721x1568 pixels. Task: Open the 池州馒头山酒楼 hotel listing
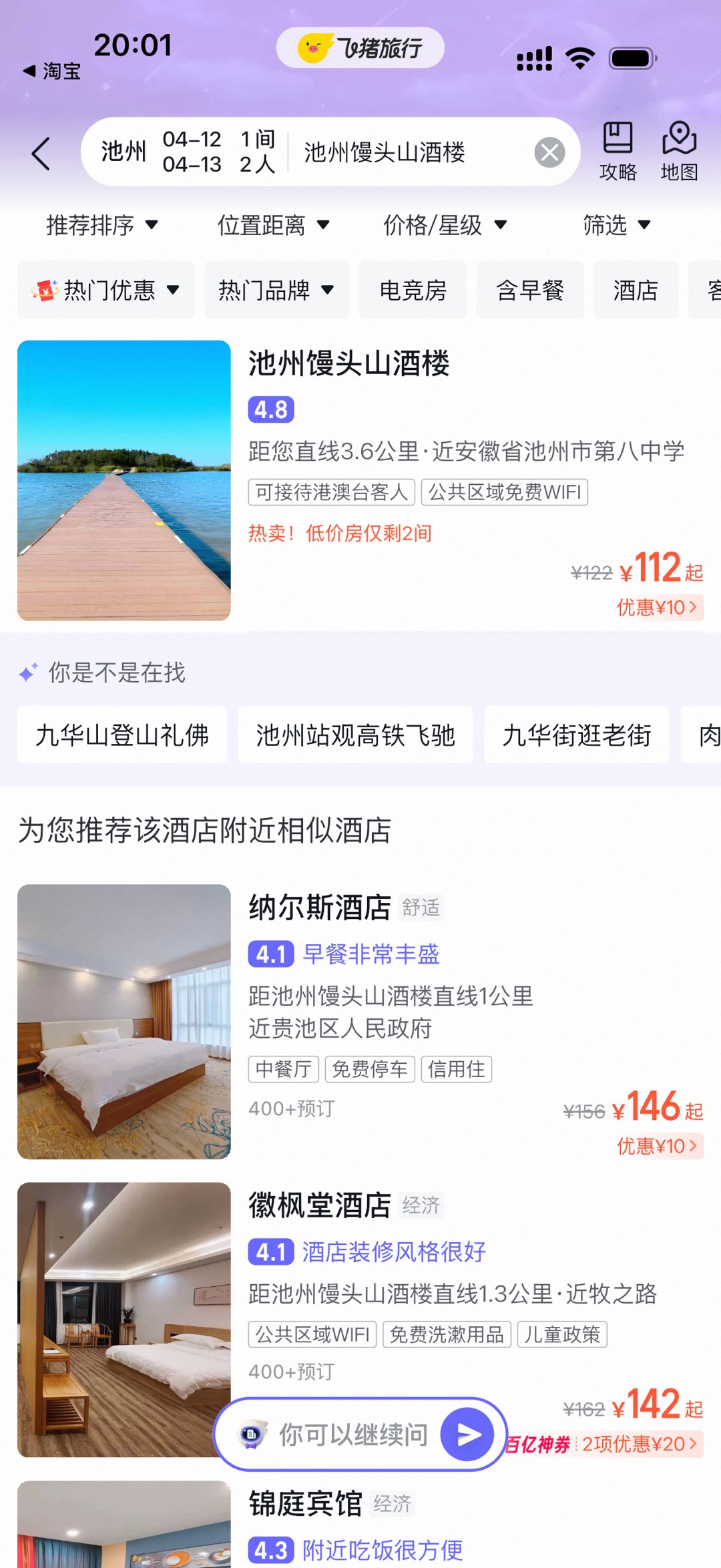point(348,365)
